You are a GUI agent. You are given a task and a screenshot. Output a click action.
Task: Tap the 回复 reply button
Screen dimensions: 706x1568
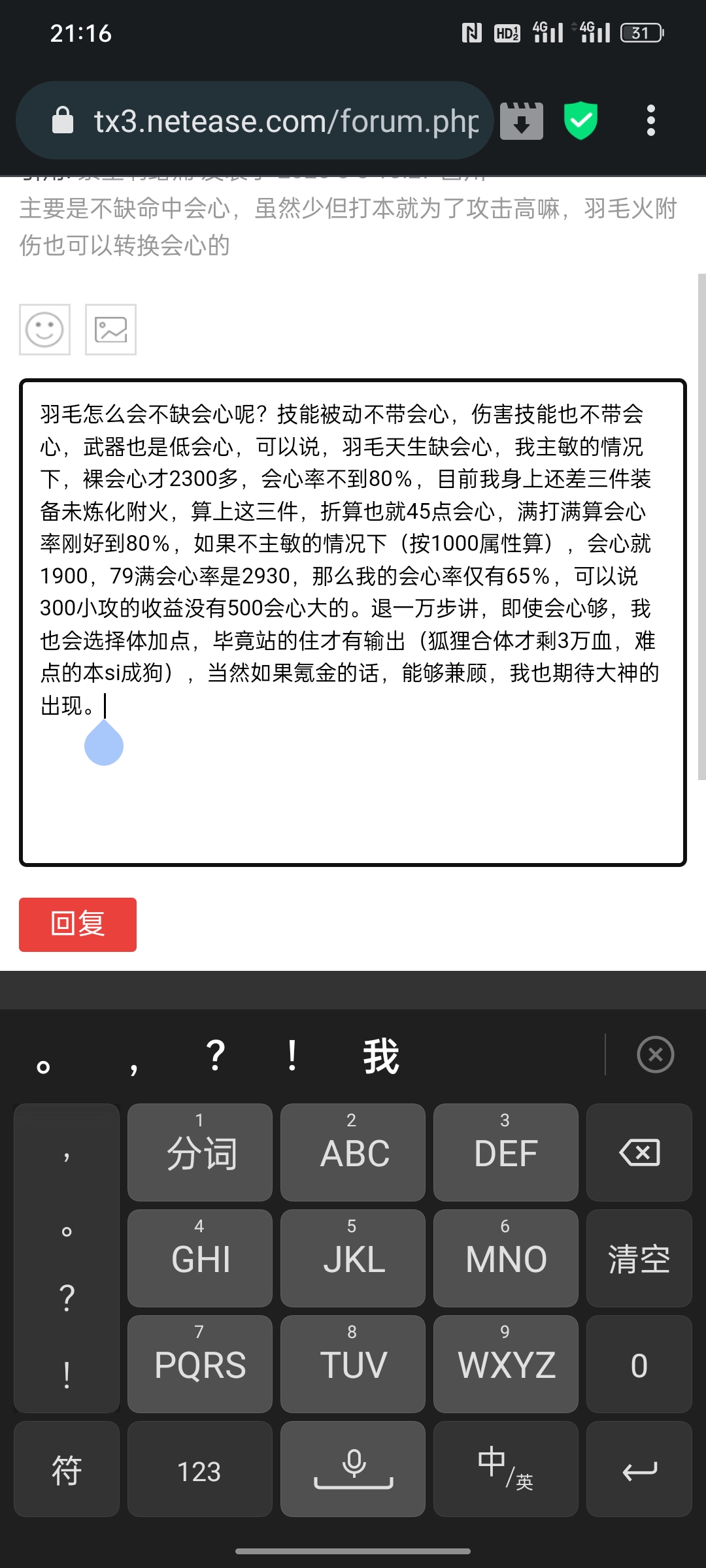(x=77, y=924)
